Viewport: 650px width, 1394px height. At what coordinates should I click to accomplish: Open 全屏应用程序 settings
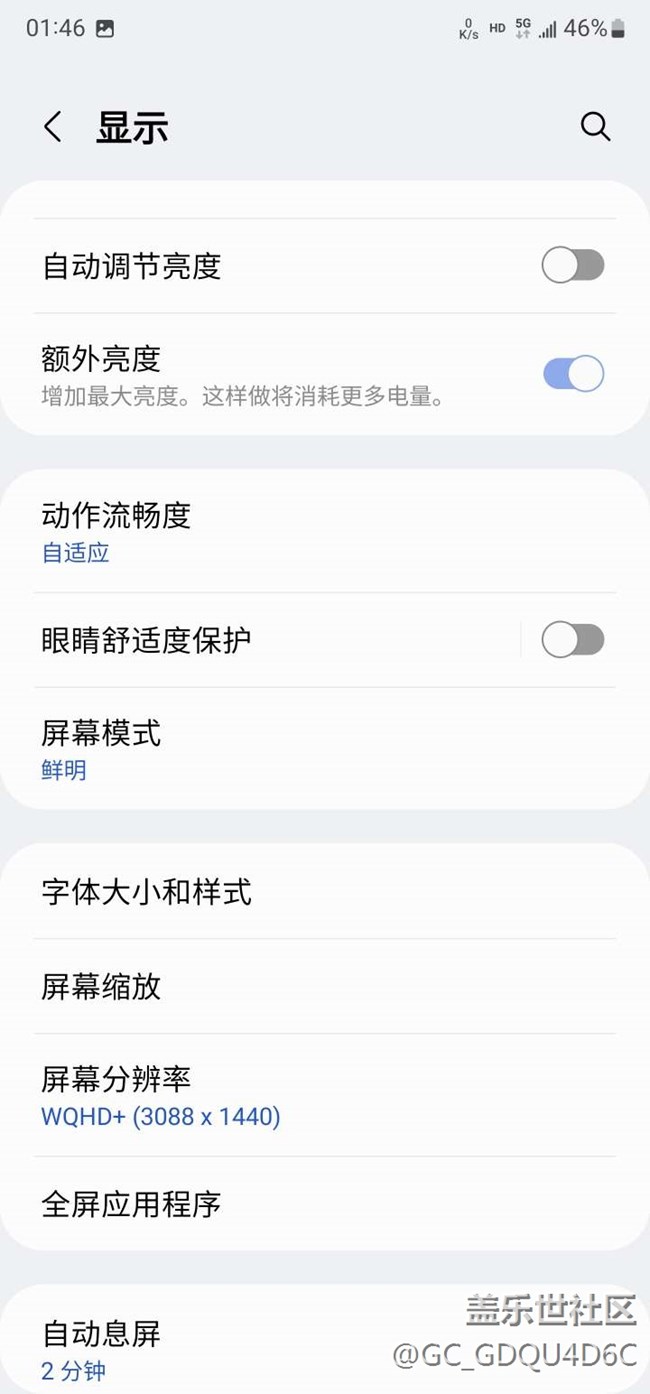325,1204
